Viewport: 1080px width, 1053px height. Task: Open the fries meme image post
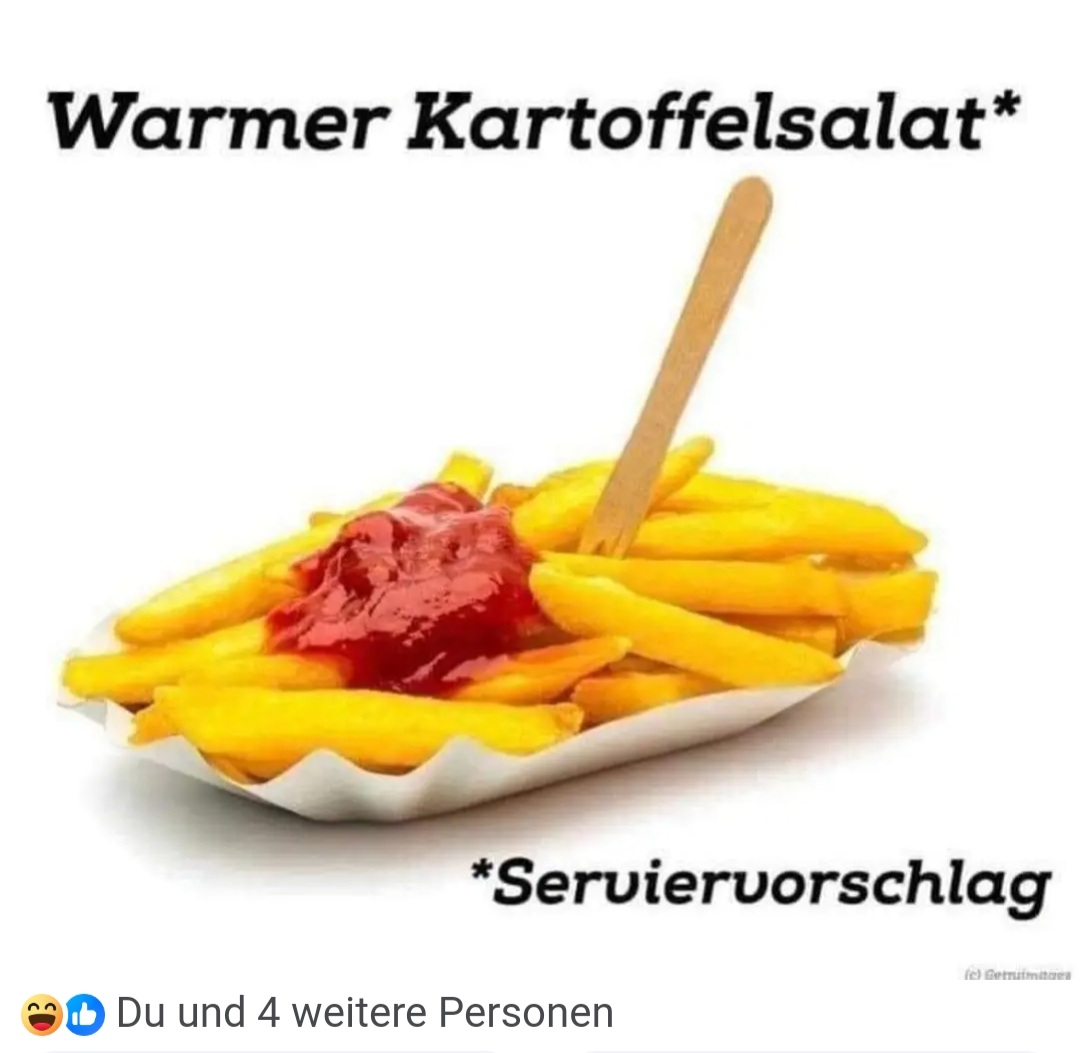(540, 500)
